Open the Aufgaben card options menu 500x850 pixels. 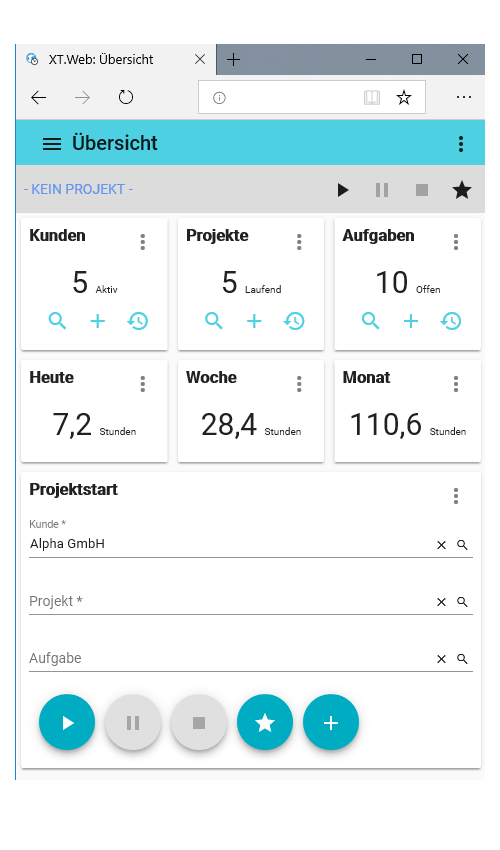coord(456,242)
